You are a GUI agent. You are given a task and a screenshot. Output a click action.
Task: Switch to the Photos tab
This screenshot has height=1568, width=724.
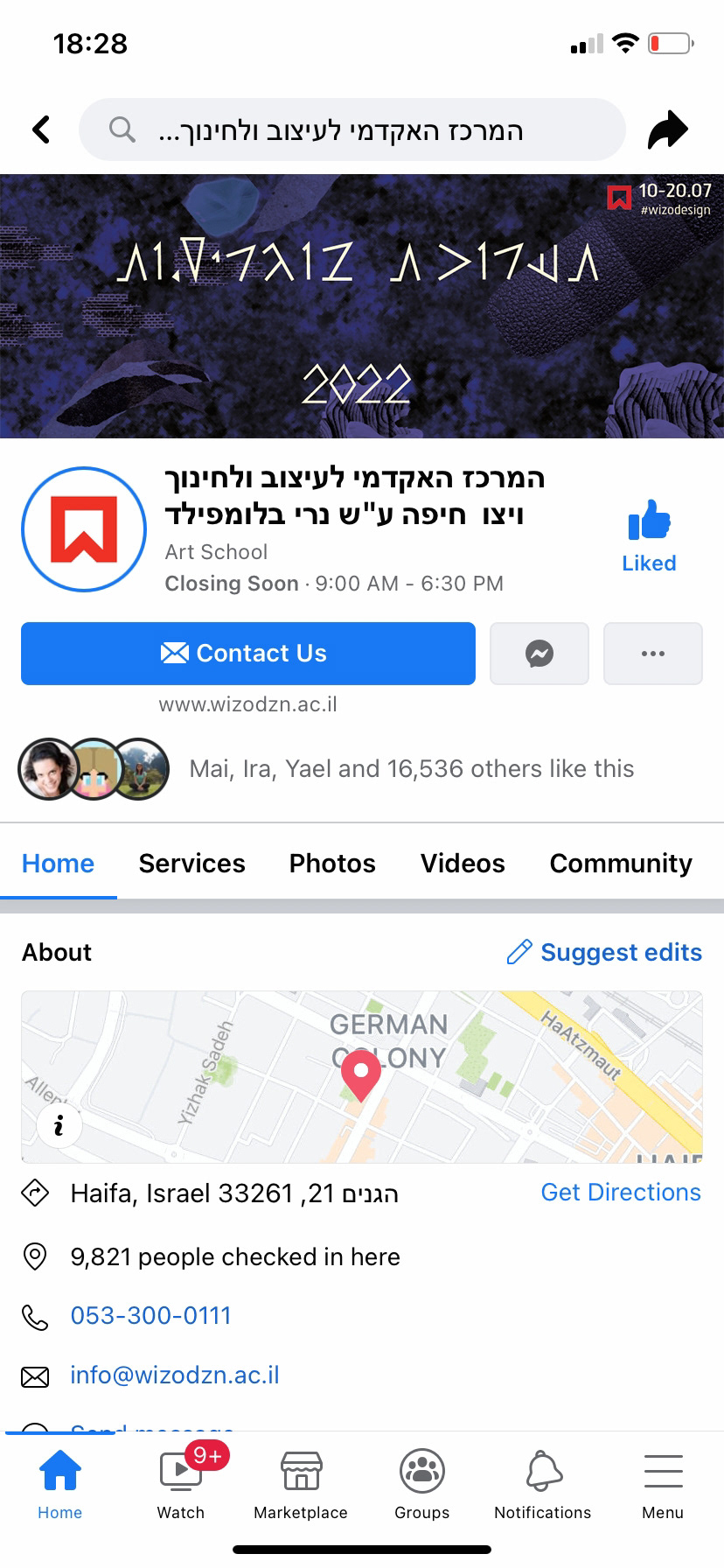(x=332, y=864)
